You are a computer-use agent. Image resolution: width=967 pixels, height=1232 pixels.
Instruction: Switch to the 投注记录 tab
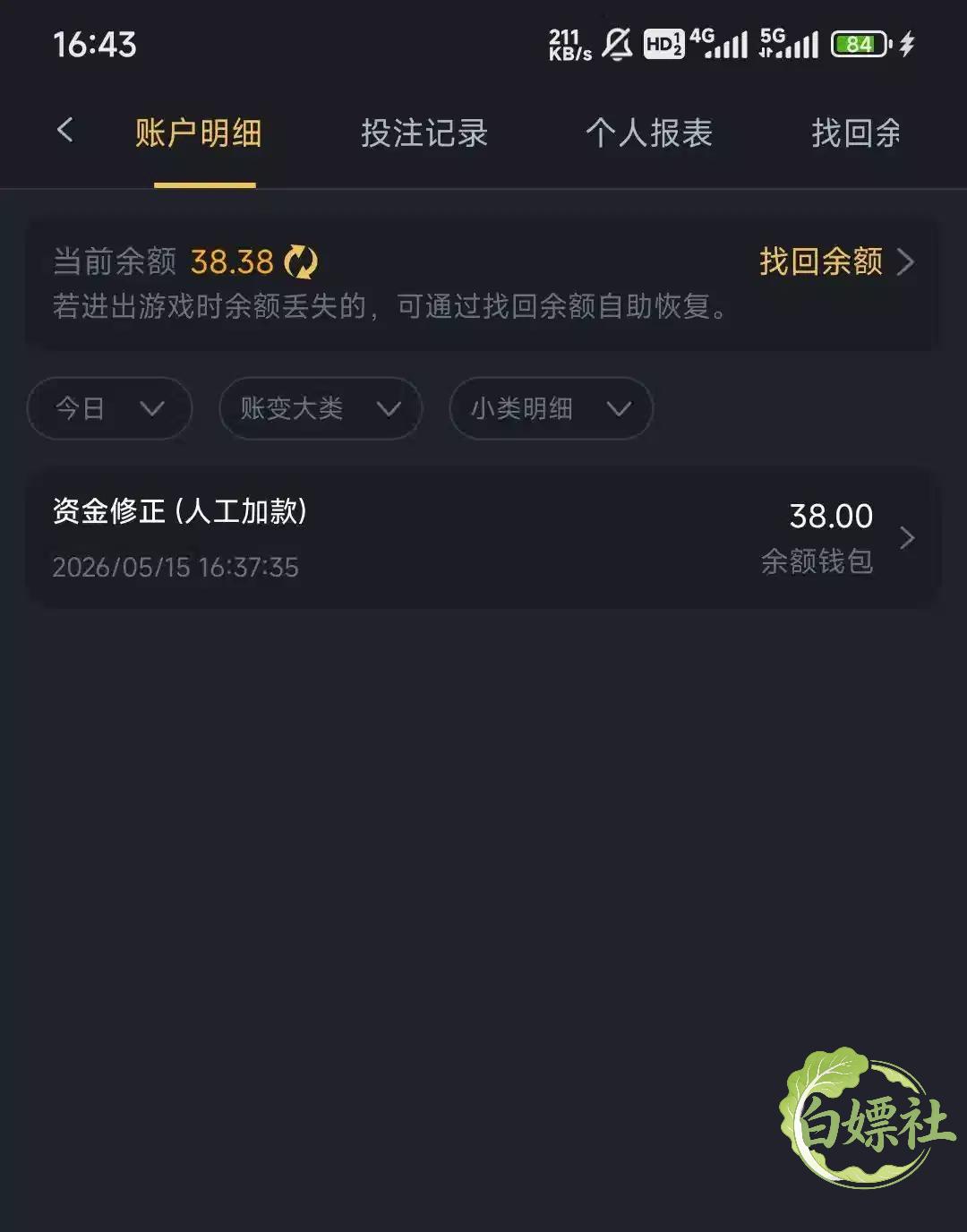pos(424,133)
